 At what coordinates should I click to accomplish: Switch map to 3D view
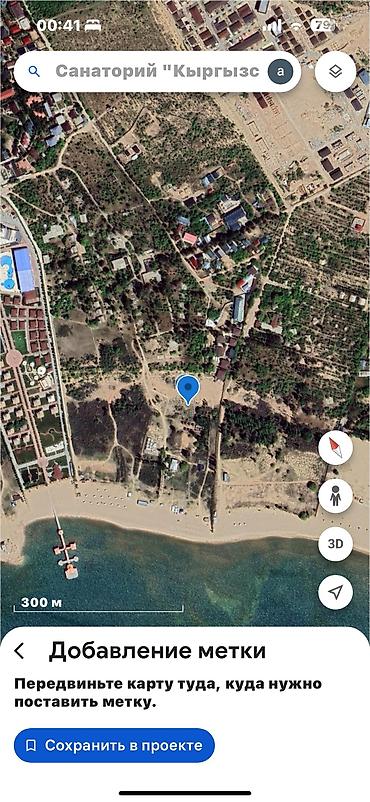coord(335,544)
